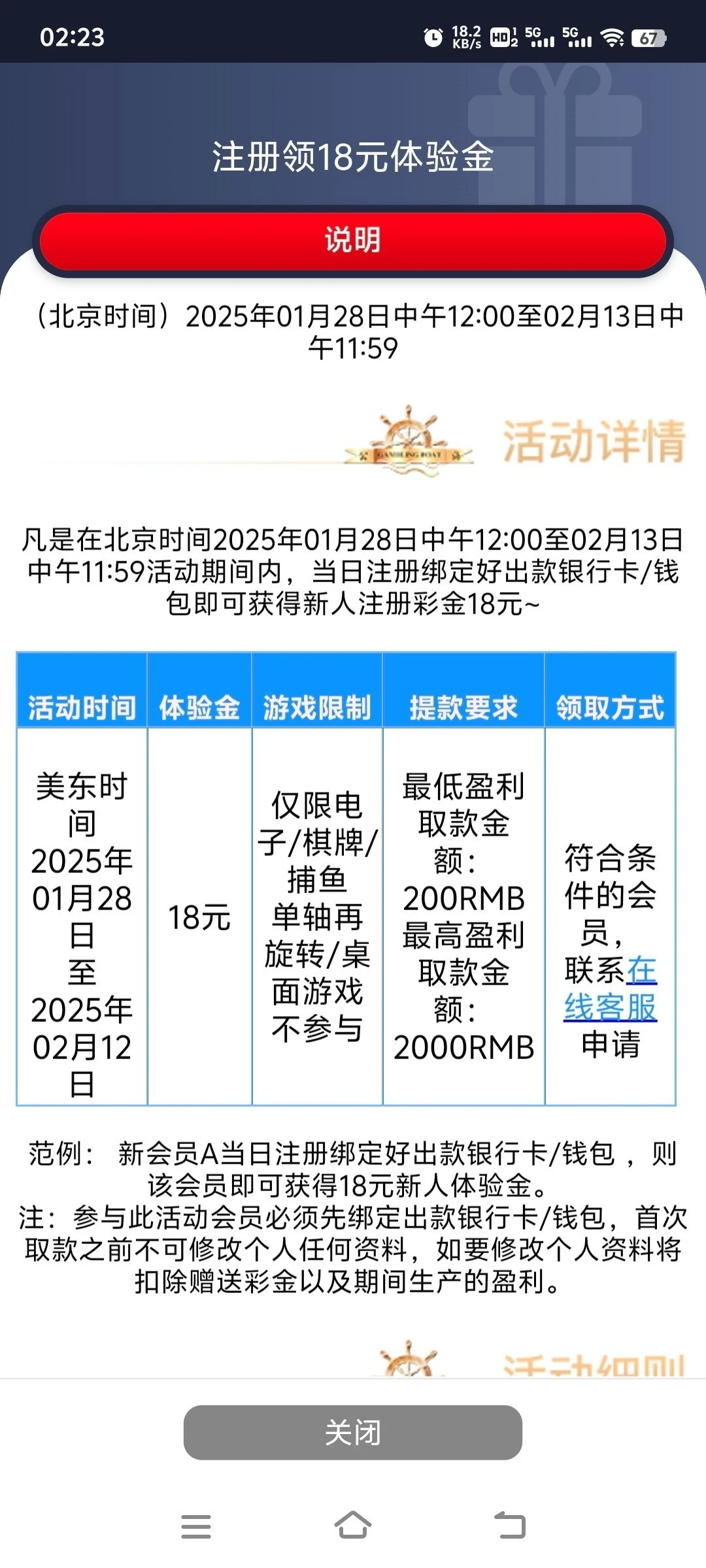The image size is (706, 1568).
Task: Tap the Wi-Fi status icon
Action: click(x=612, y=38)
